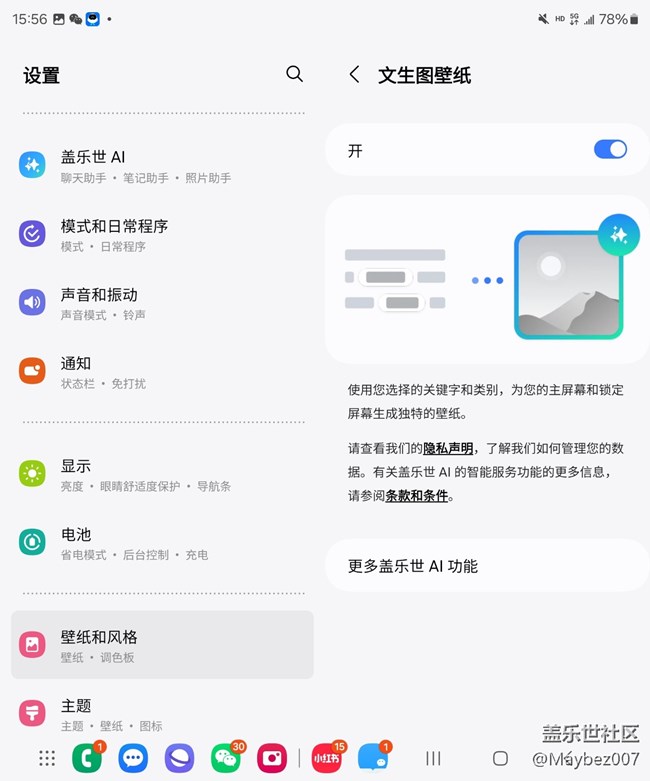Turn off the 文生图壁纸 switch

coord(610,149)
